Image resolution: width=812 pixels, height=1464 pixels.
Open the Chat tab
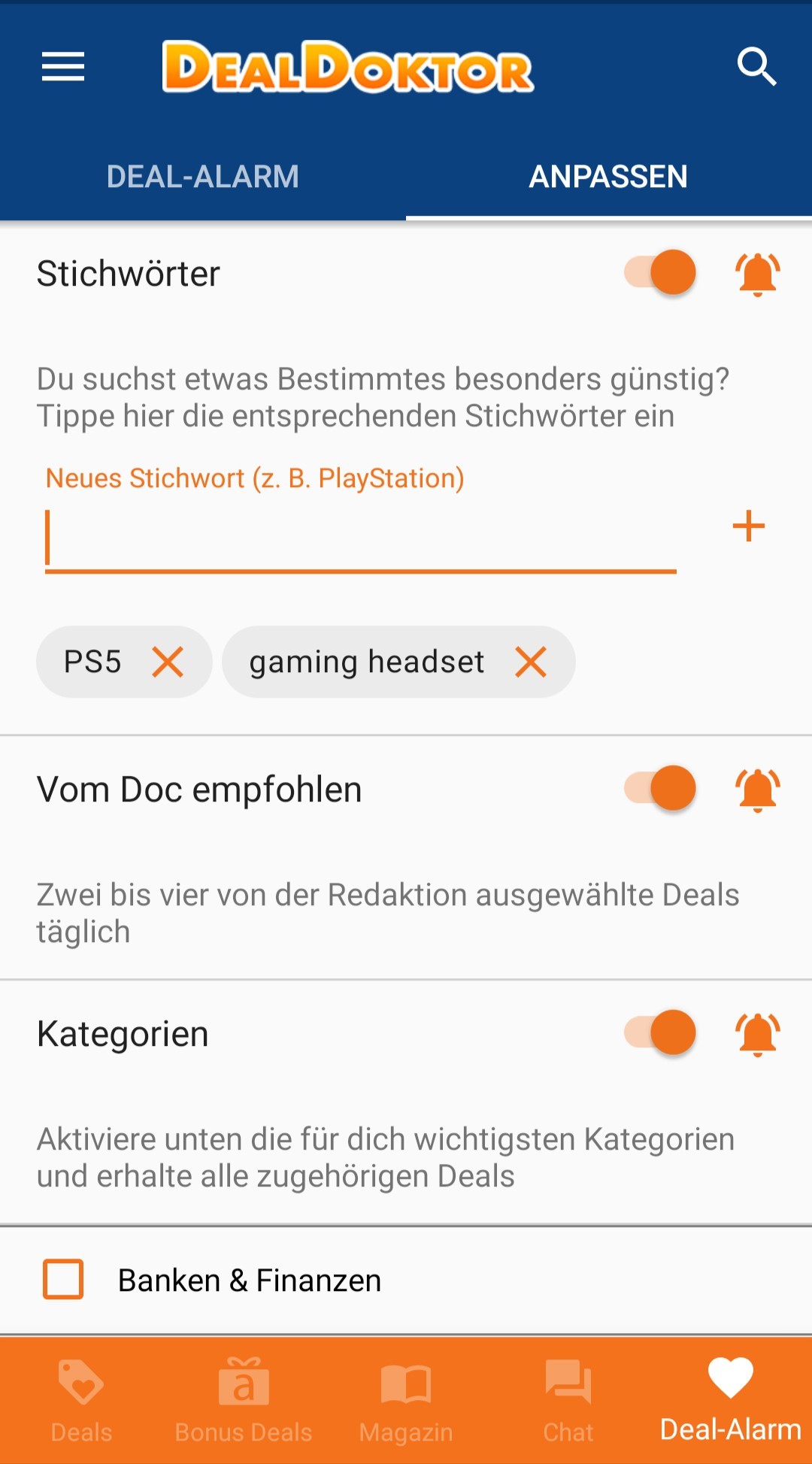pyautogui.click(x=568, y=1401)
